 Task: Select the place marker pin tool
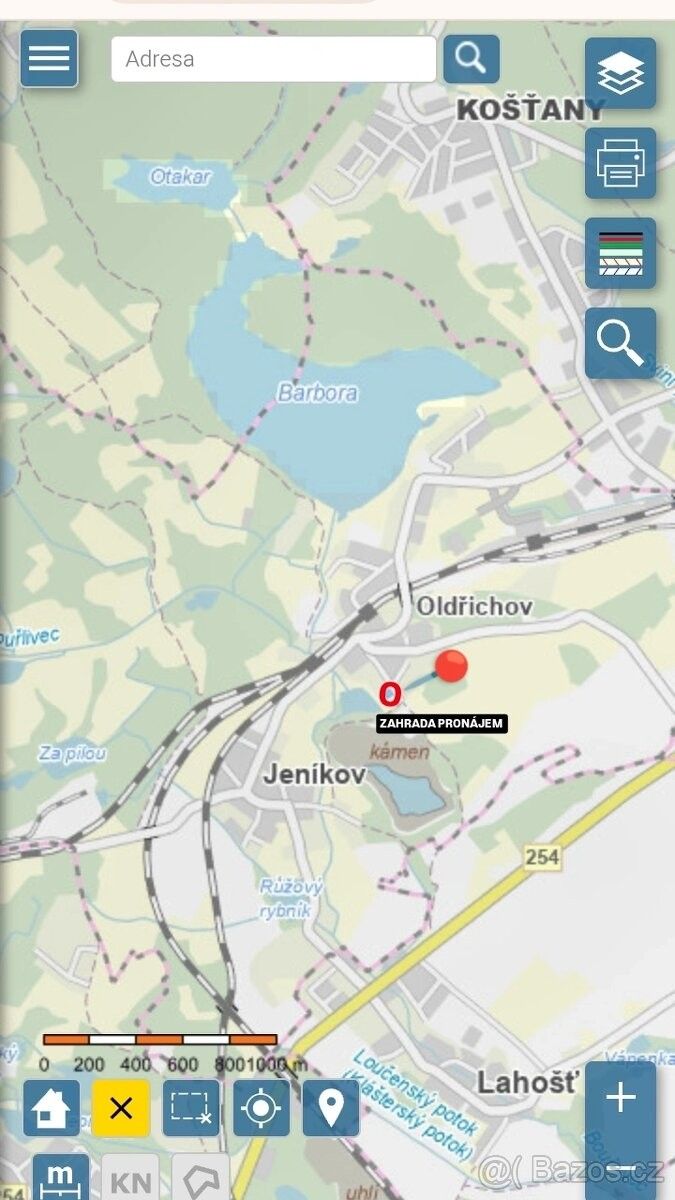[x=331, y=1108]
